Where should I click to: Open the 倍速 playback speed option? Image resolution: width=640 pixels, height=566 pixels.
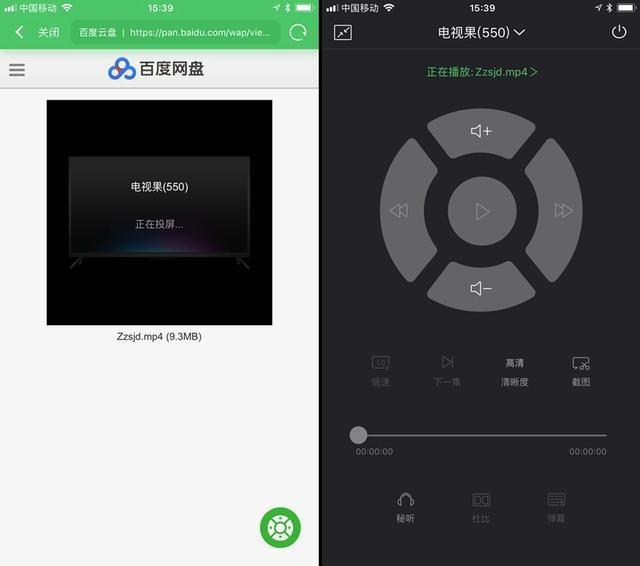pos(381,371)
